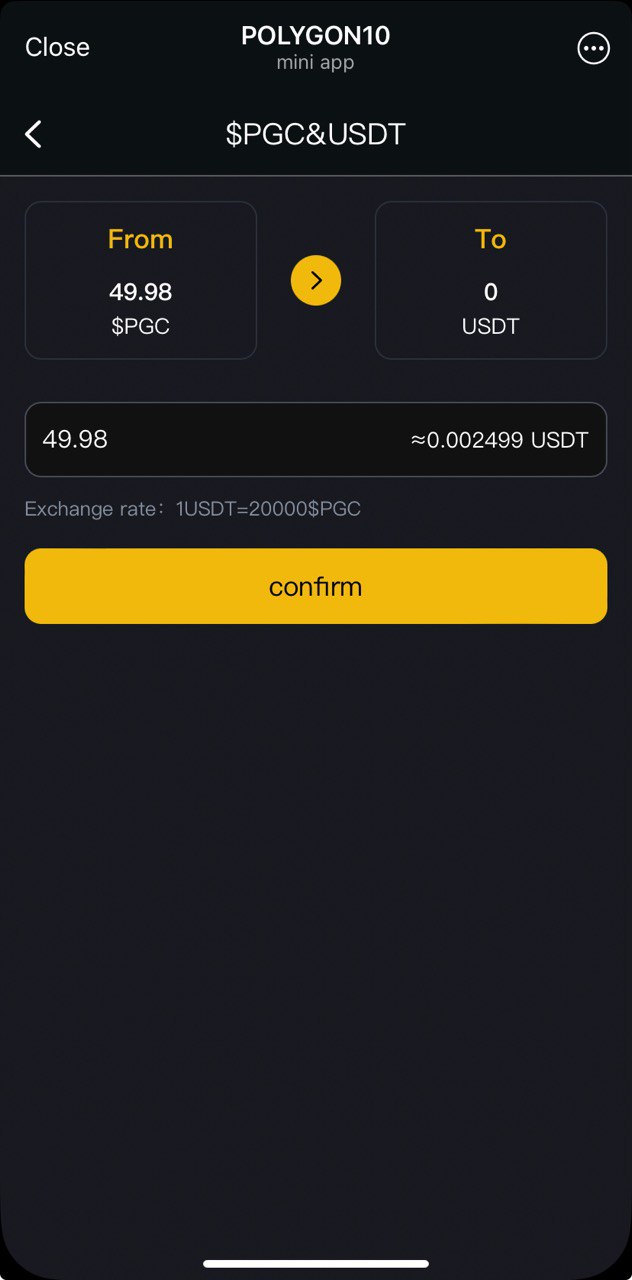Go back from the $PGC&USDT page
Viewport: 632px width, 1280px height.
coord(34,134)
